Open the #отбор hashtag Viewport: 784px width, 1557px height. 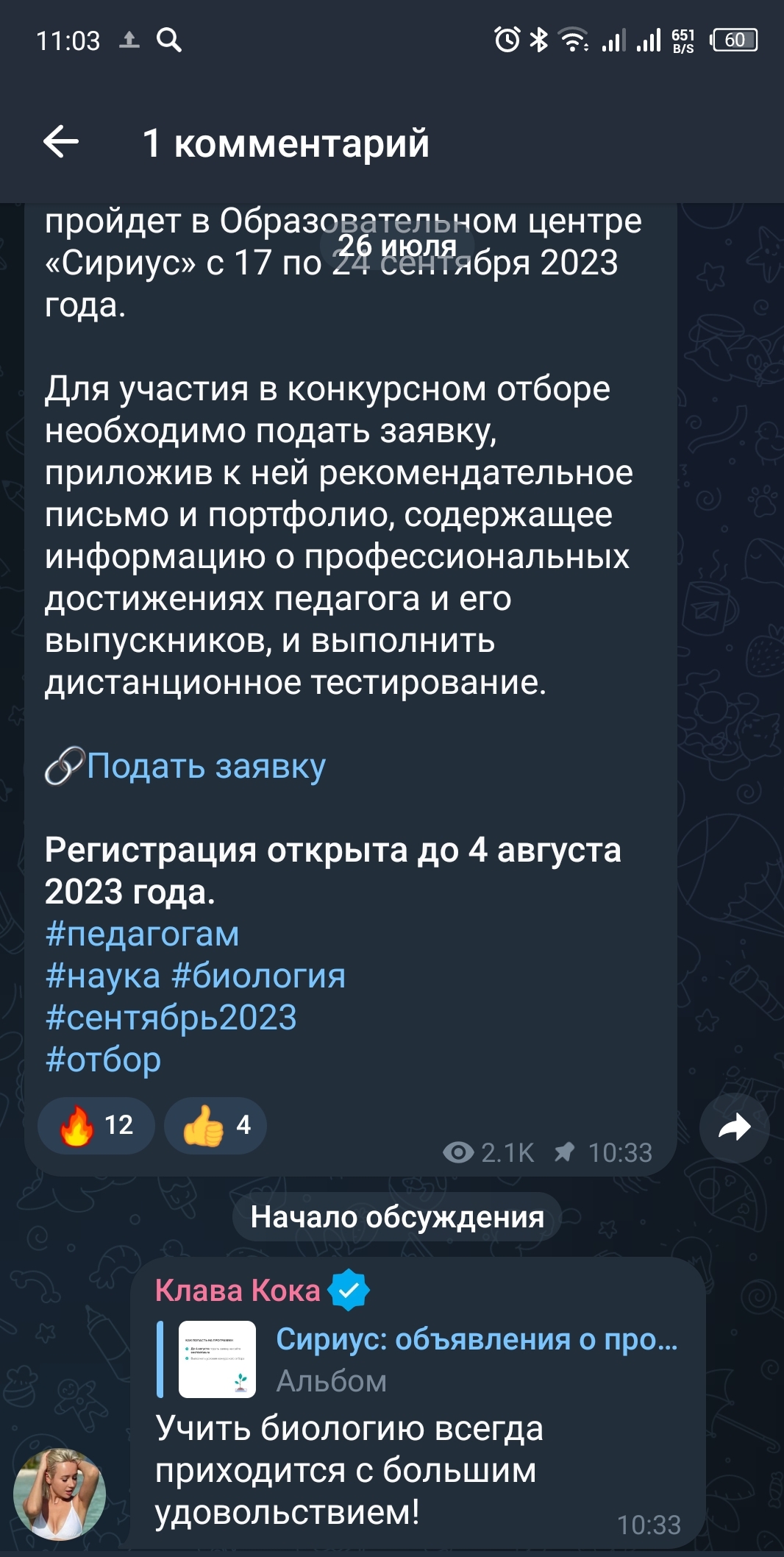103,1060
